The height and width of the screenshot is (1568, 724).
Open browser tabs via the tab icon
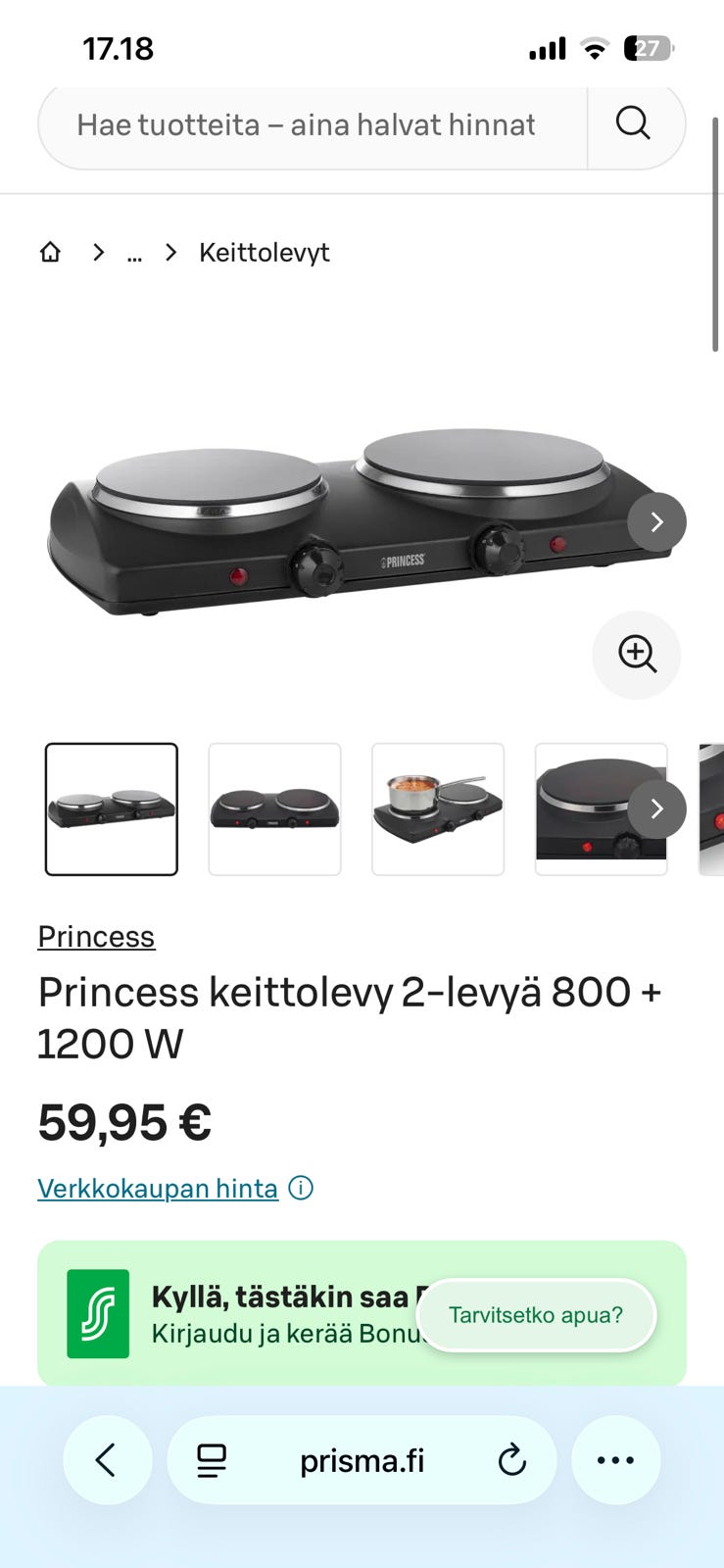[x=210, y=1459]
